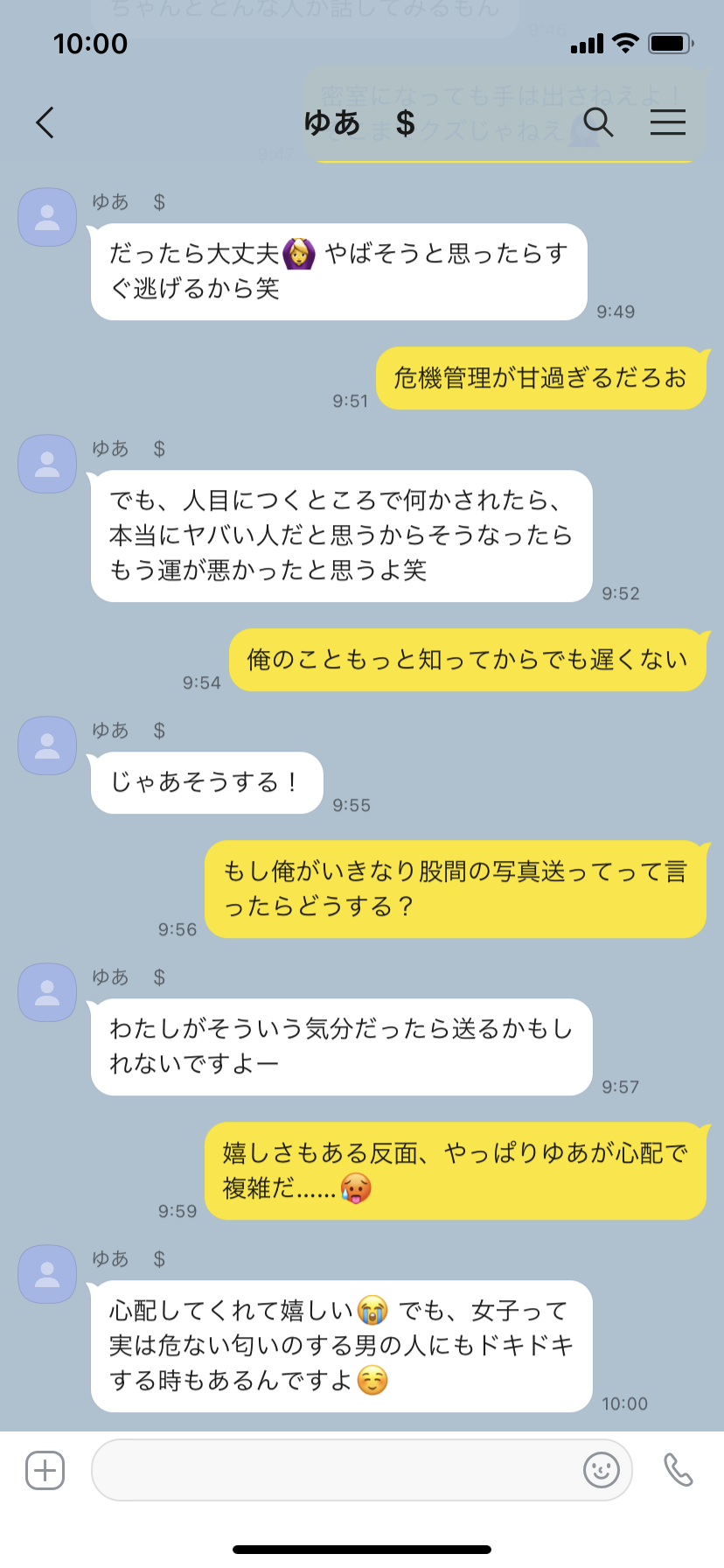Open ゆあ's profile avatar at the 9:49 message
The image size is (724, 1568).
pos(47,217)
